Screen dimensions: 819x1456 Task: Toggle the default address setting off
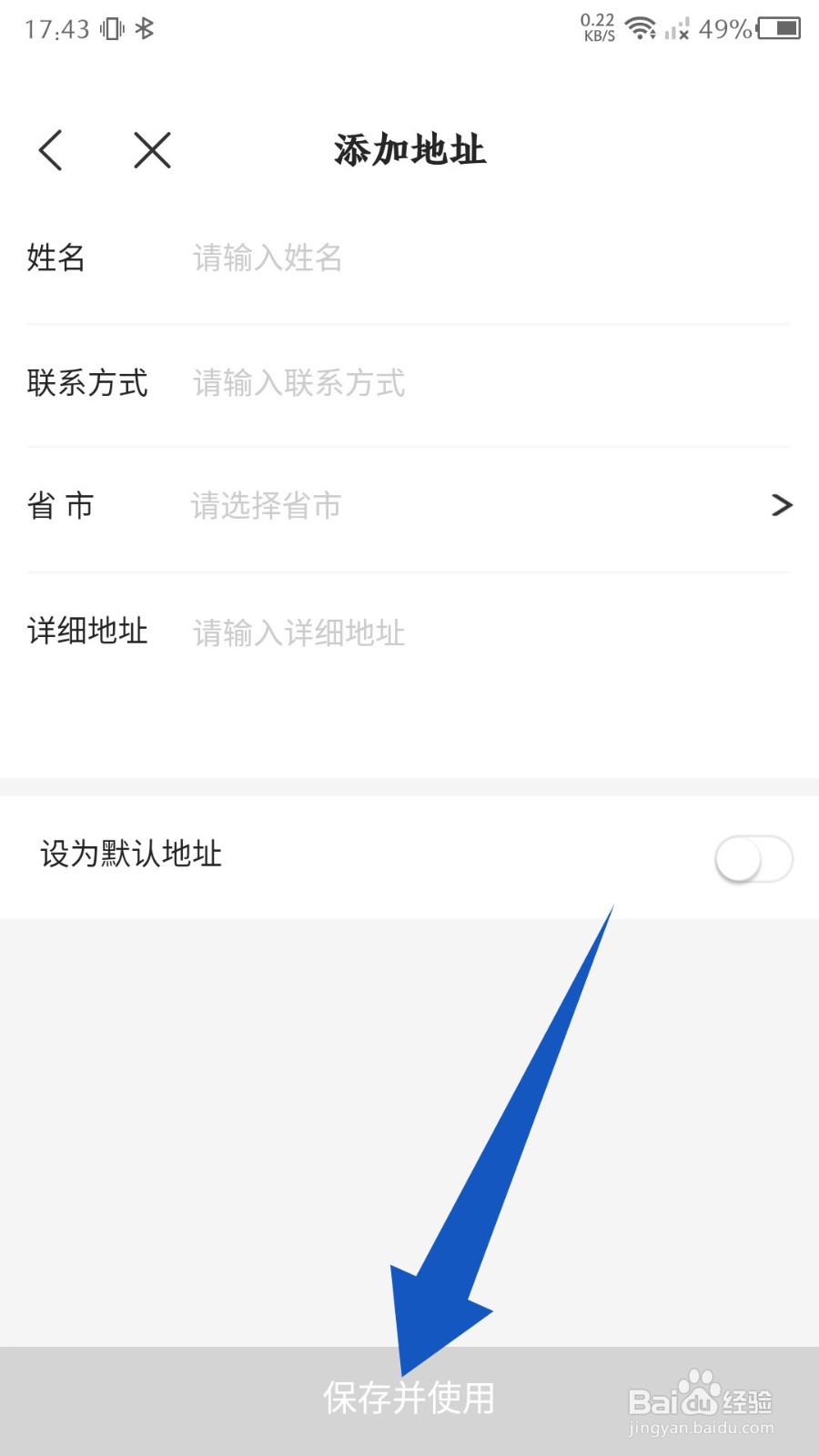[x=752, y=857]
